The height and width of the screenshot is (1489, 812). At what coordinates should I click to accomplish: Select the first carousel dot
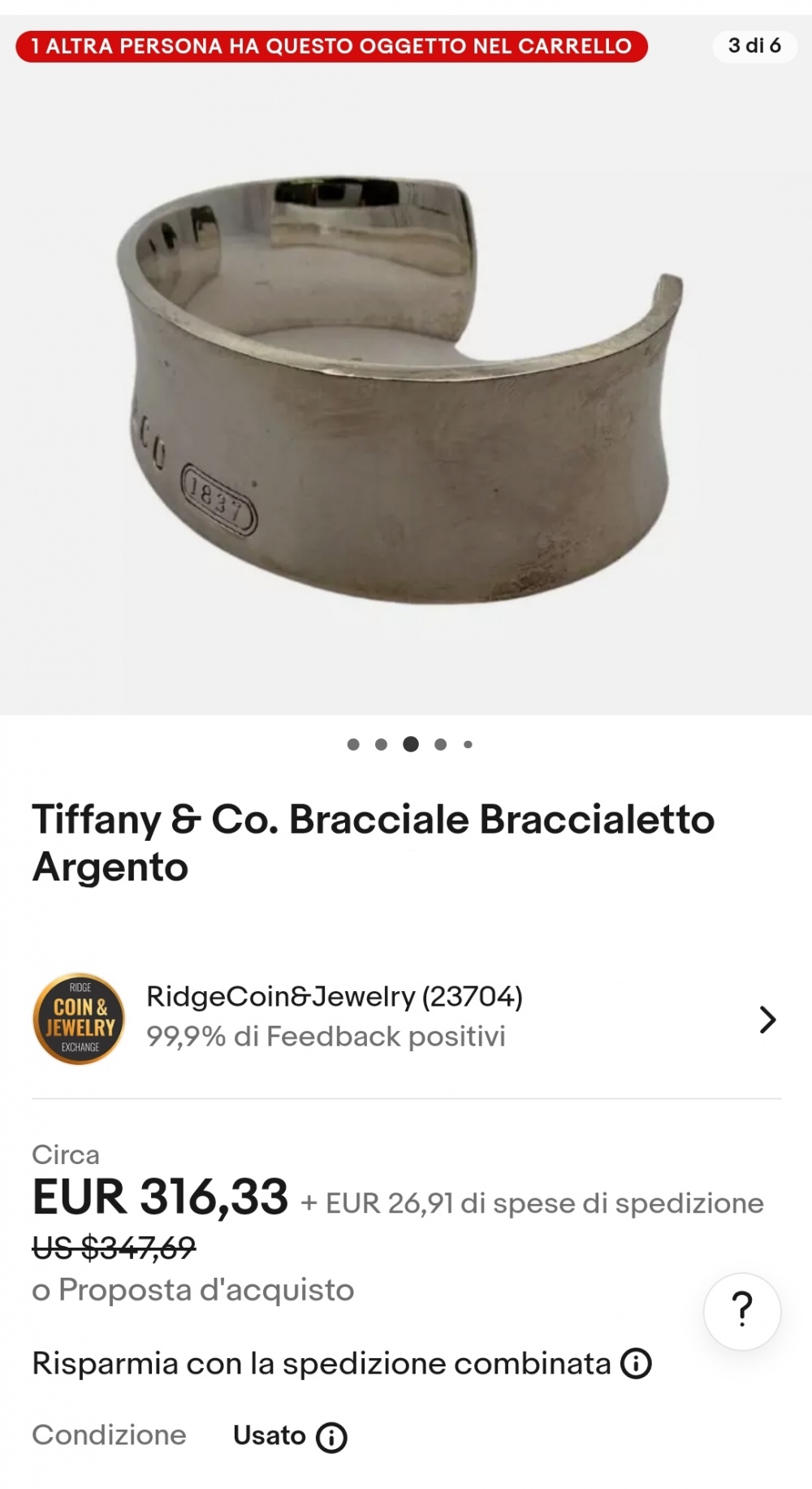355,742
